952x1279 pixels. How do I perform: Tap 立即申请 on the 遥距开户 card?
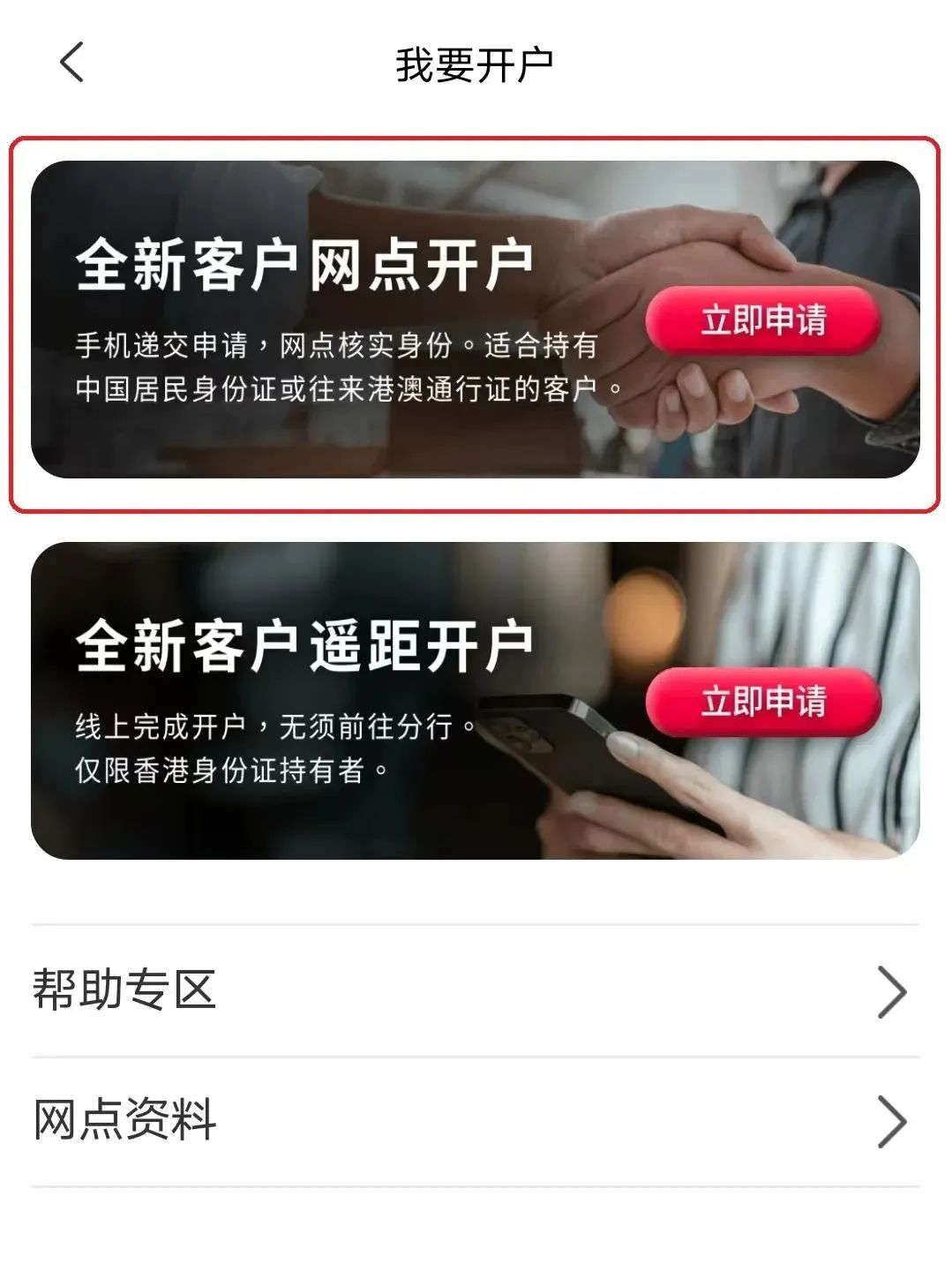763,703
